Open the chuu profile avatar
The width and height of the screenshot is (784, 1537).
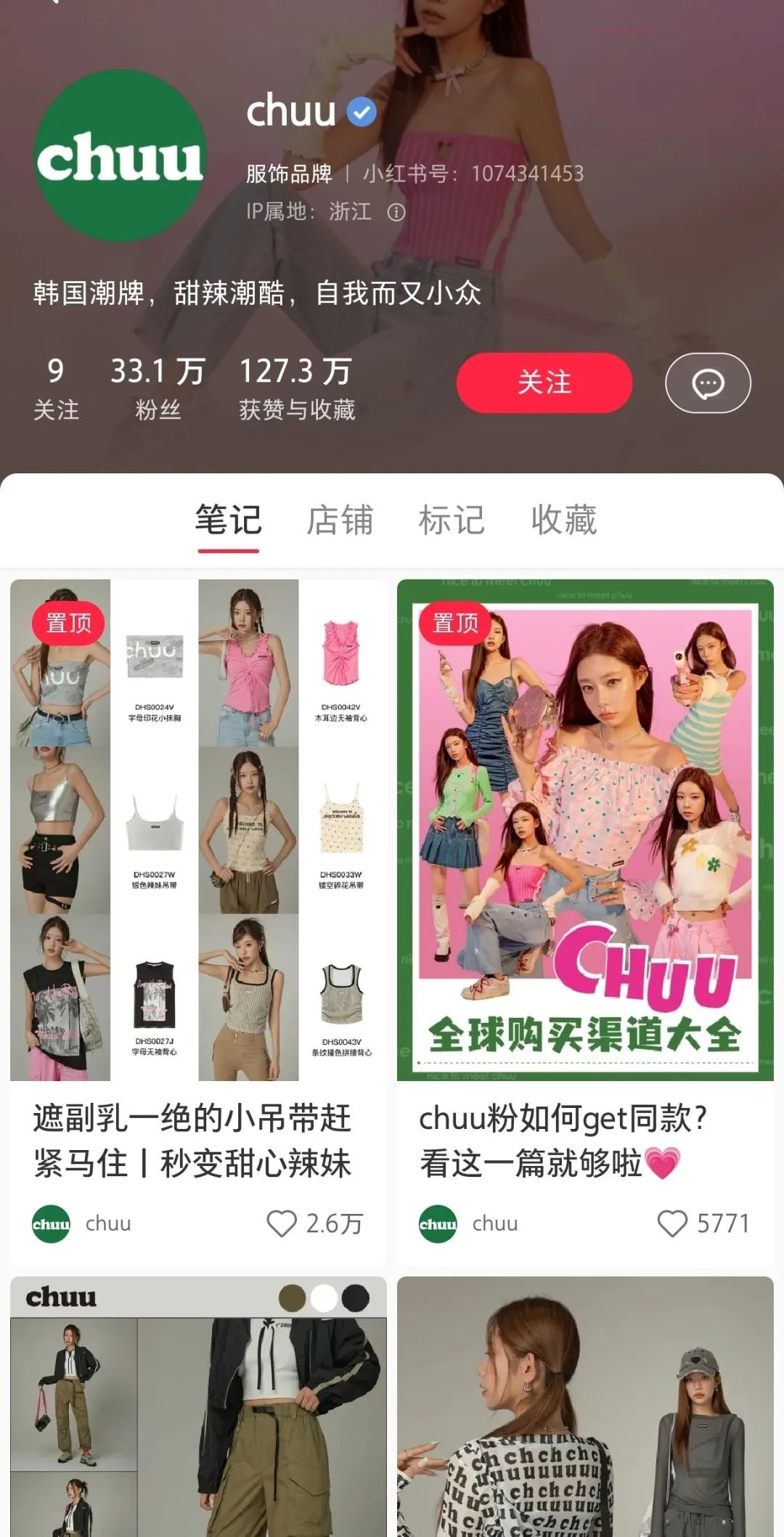point(120,155)
